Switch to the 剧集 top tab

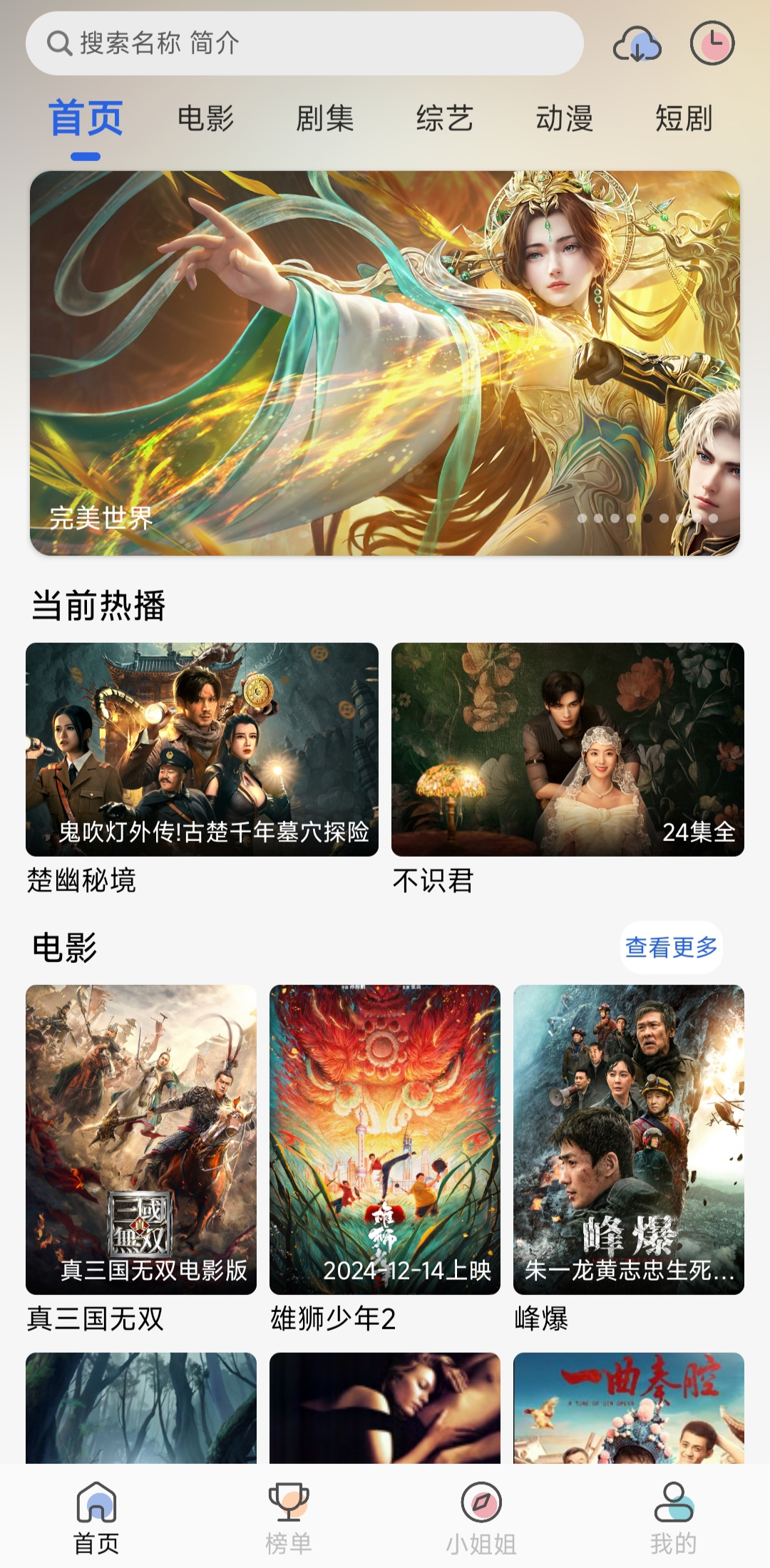tap(325, 118)
